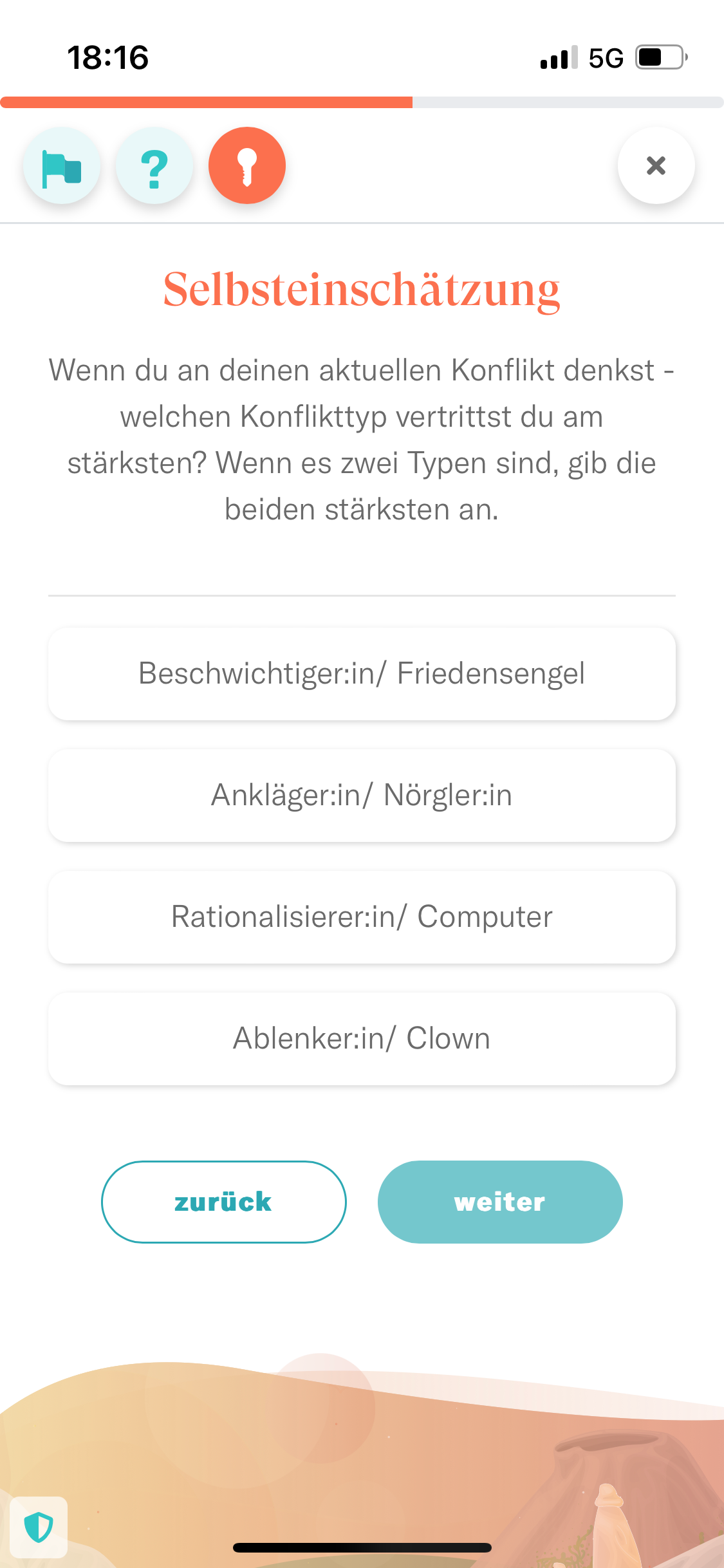Choose Ankläger:in/ Nörgler:in option
The height and width of the screenshot is (1568, 724).
point(362,796)
